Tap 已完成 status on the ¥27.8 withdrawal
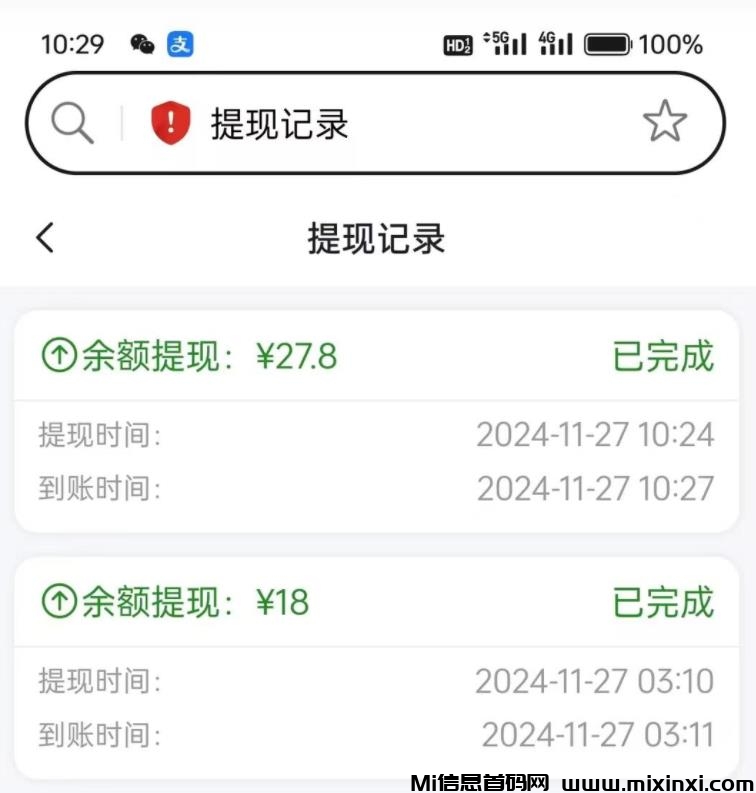This screenshot has height=793, width=756. pyautogui.click(x=663, y=355)
